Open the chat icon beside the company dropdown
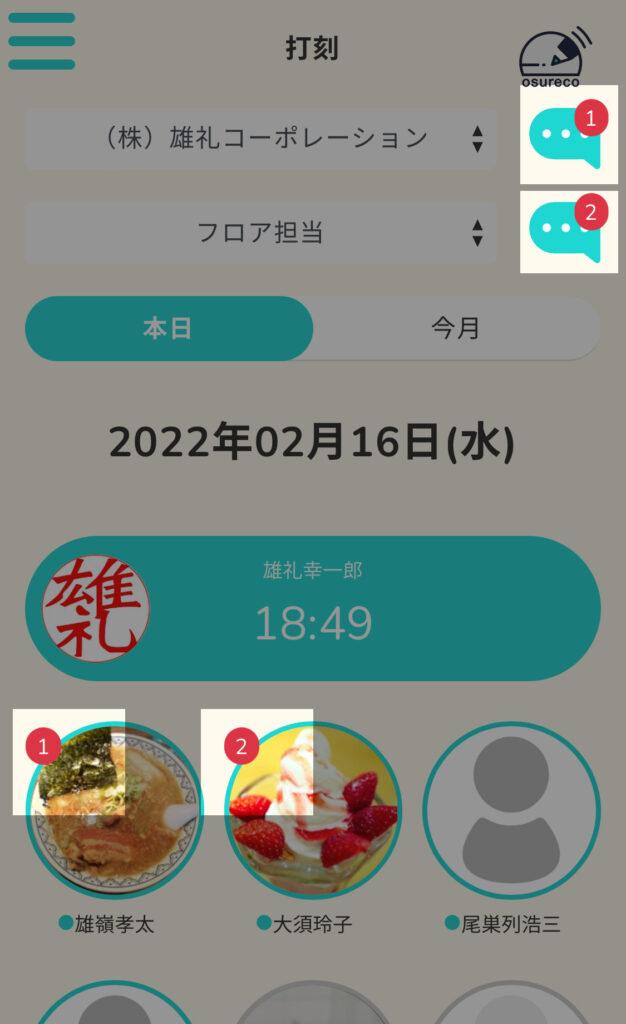Image resolution: width=626 pixels, height=1024 pixels. point(566,137)
